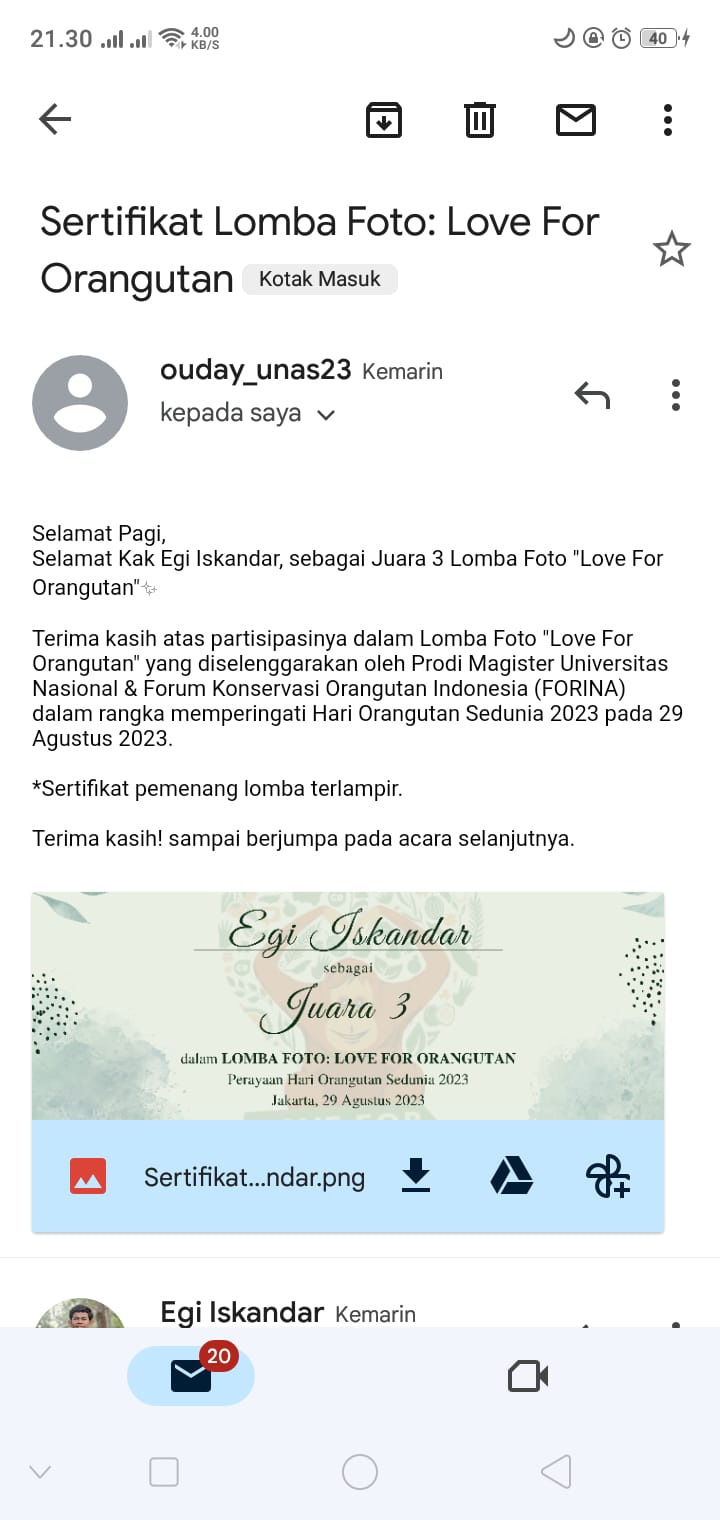This screenshot has width=720, height=1520.
Task: Open the top toolbar overflow menu
Action: pos(668,120)
